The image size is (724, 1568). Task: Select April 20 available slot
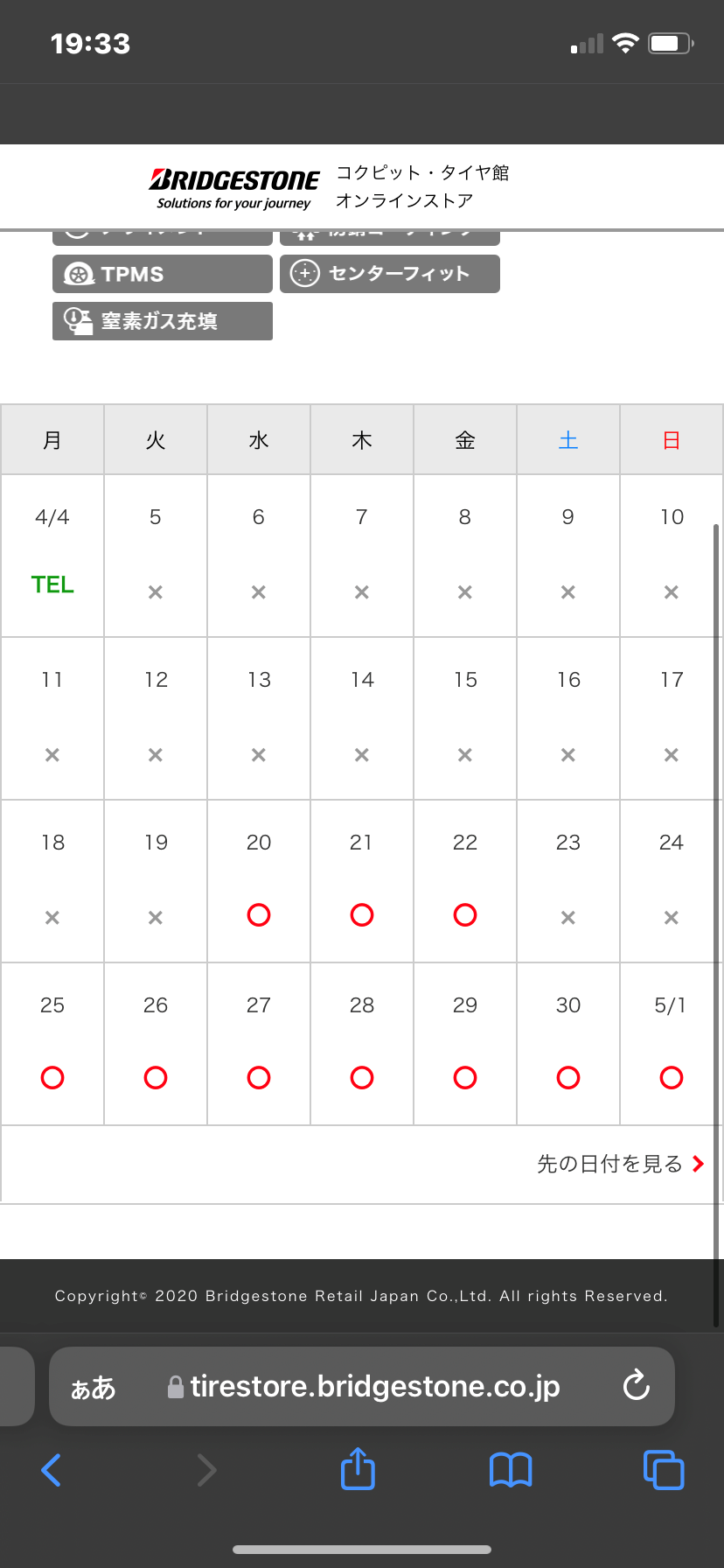point(259,915)
